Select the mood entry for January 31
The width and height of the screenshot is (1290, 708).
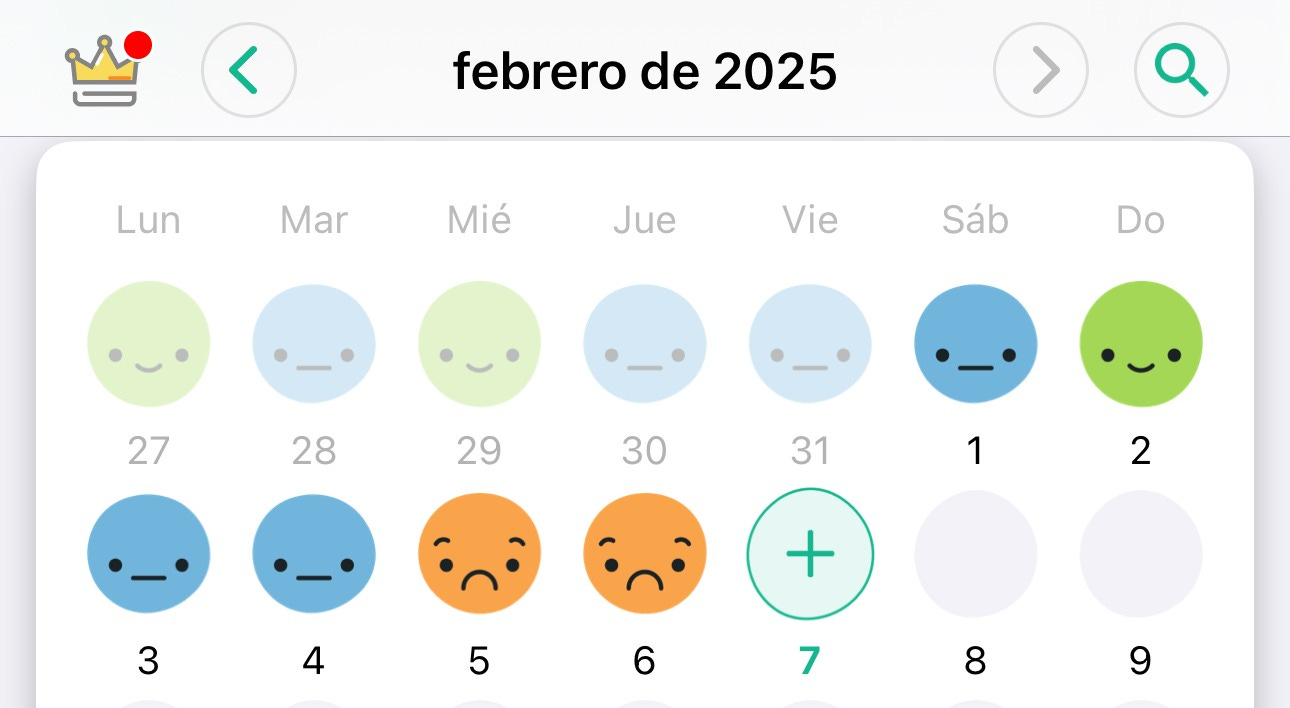810,343
